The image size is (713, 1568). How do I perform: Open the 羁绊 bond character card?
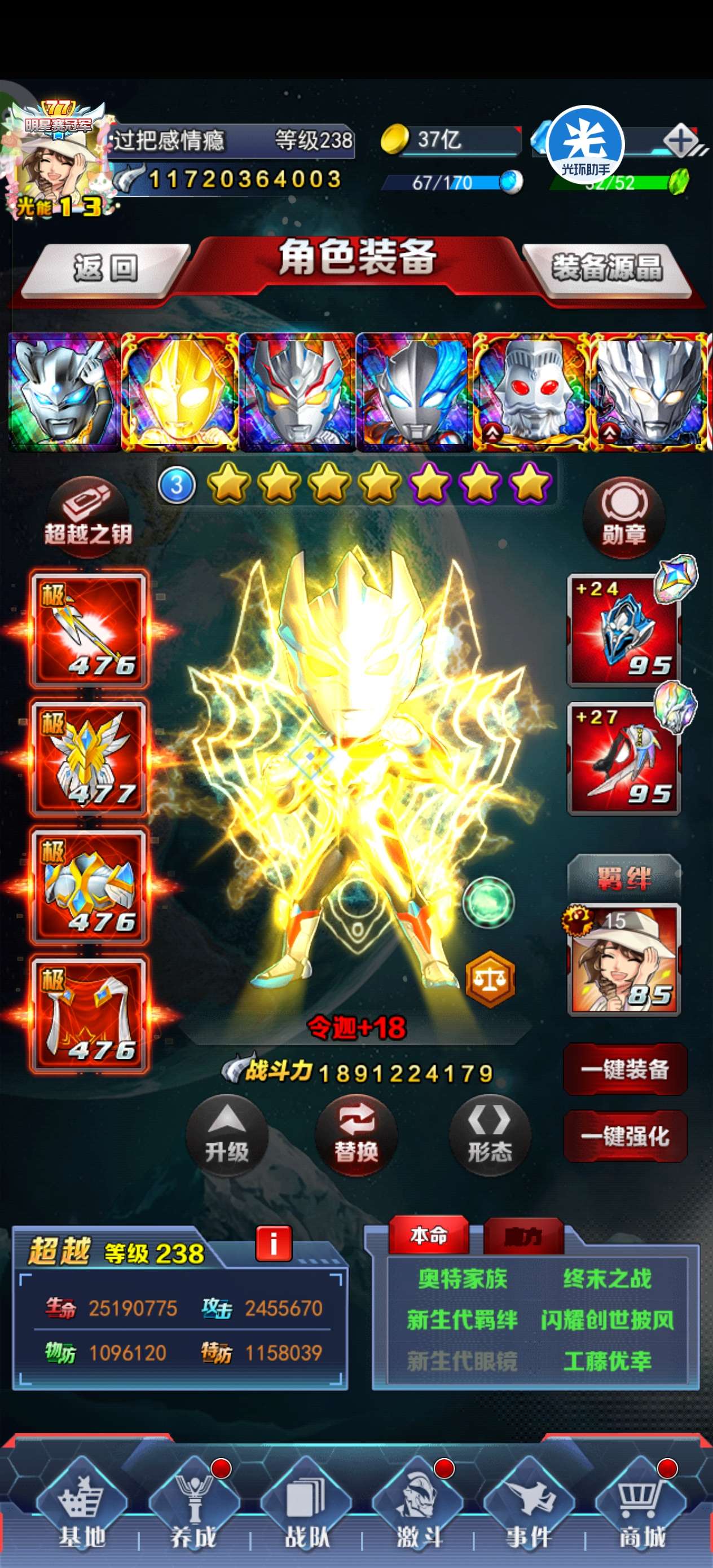pyautogui.click(x=624, y=960)
